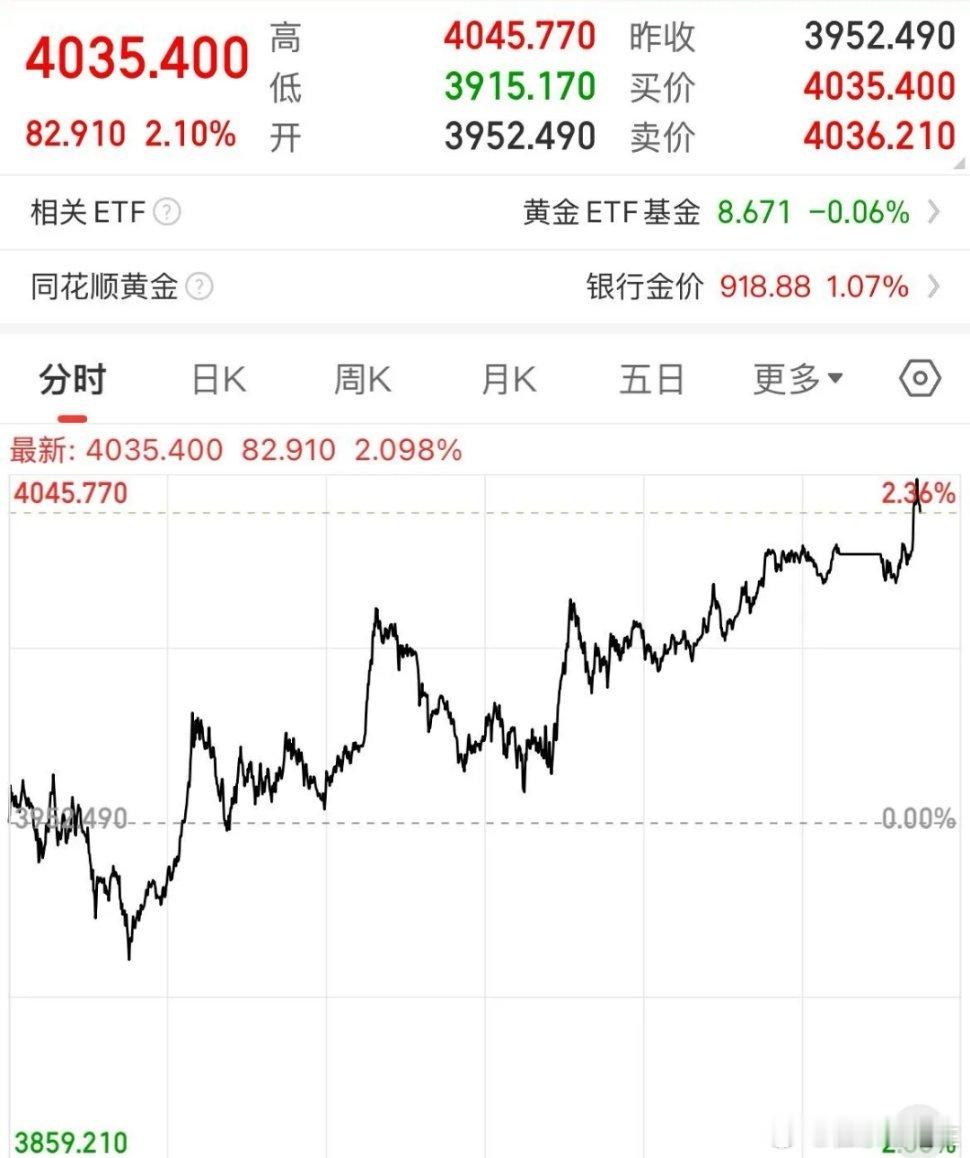Open the 黄金ETF基金 fund link
This screenshot has height=1158, width=970.
coord(608,212)
